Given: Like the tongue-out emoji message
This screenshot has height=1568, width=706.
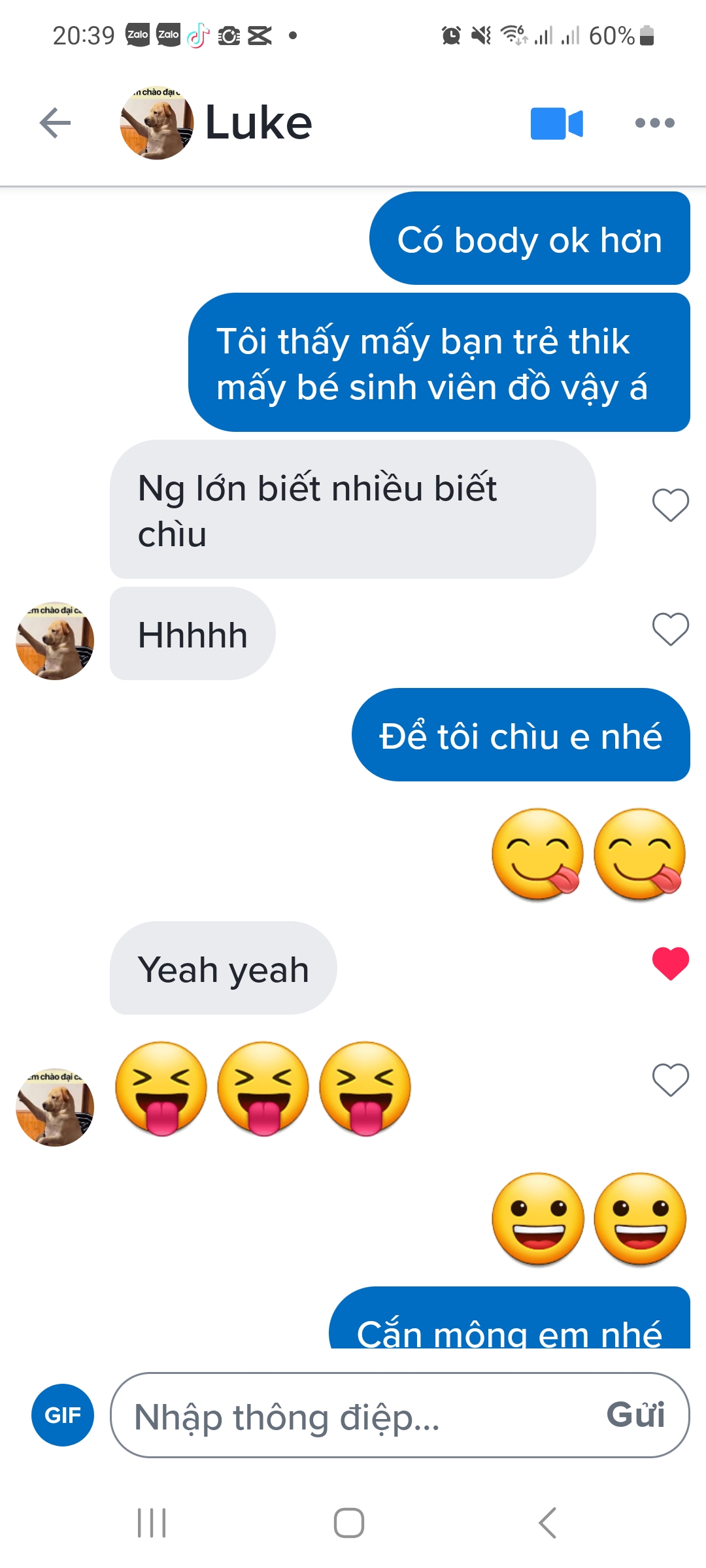Looking at the screenshot, I should click(670, 1080).
